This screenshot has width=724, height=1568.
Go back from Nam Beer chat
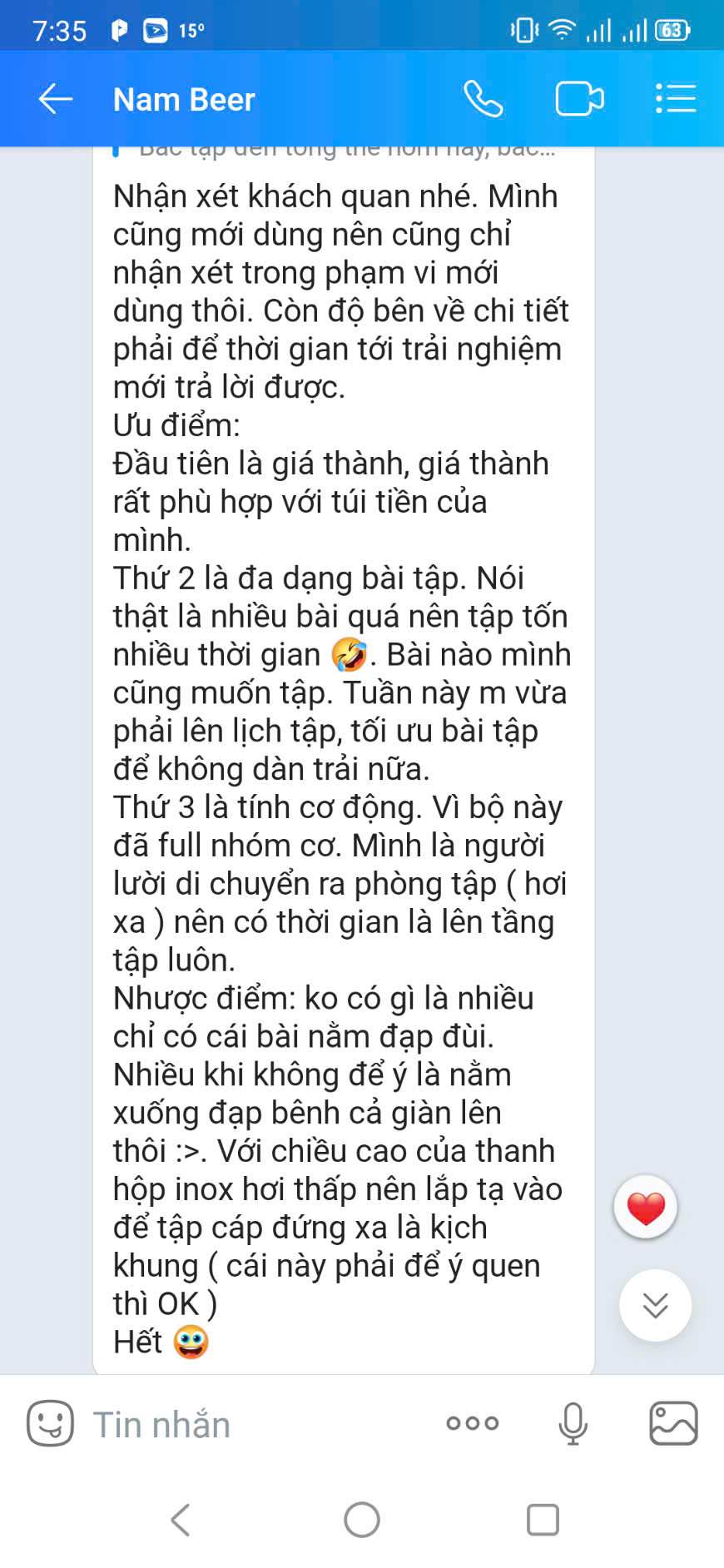(56, 99)
